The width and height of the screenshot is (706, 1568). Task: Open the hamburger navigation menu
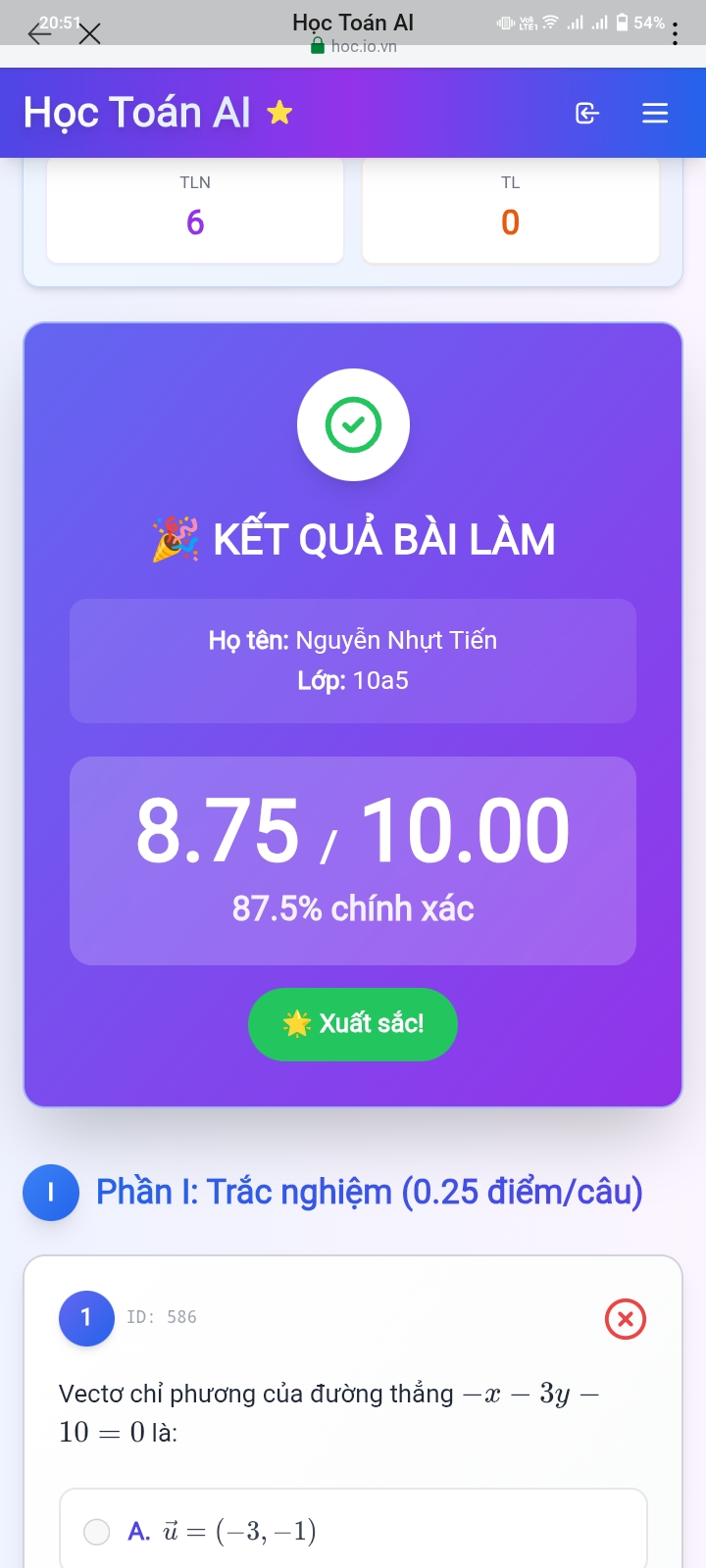[x=655, y=114]
